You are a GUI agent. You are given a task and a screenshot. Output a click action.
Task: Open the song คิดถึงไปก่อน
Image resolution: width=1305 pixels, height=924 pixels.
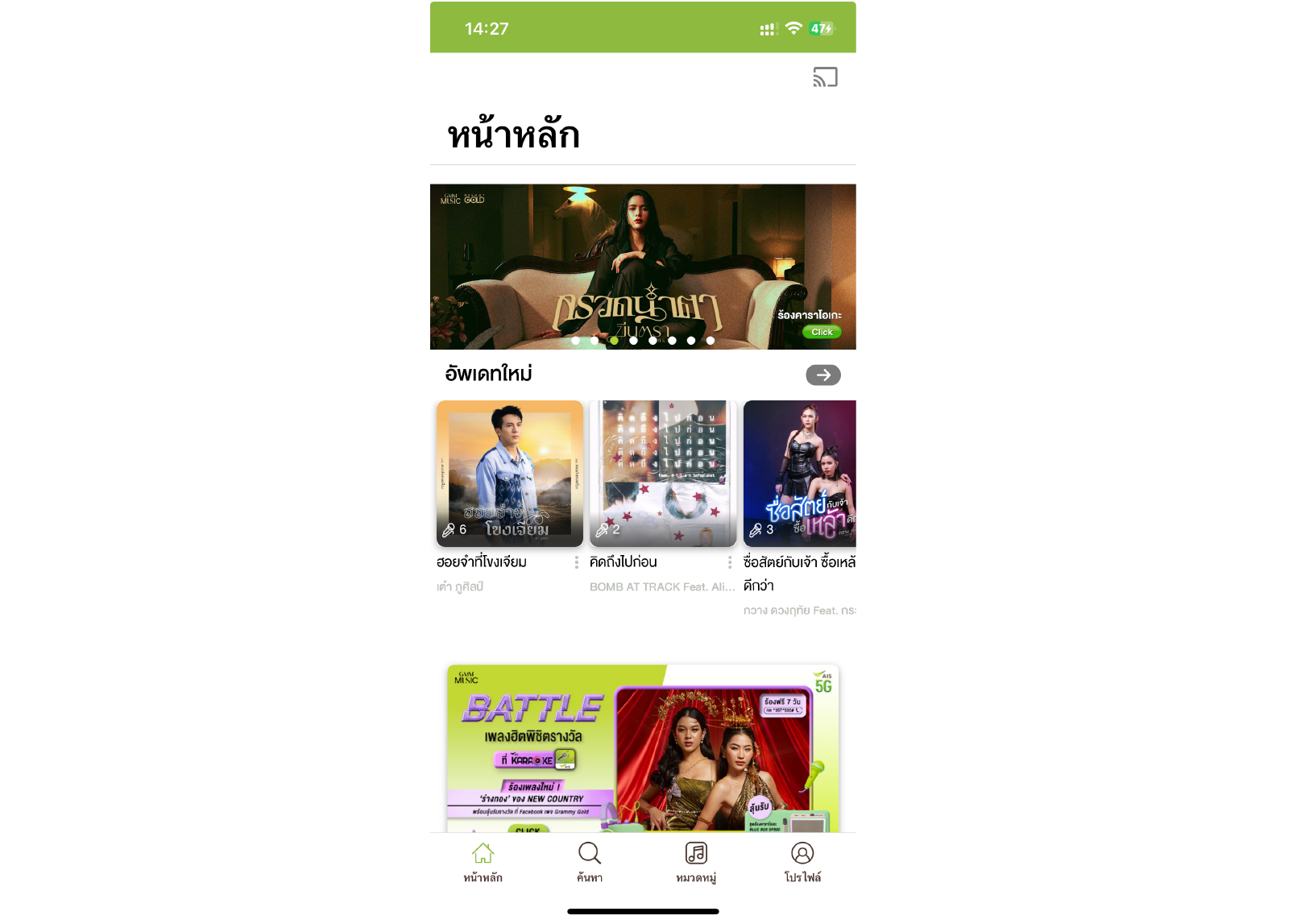(x=662, y=474)
